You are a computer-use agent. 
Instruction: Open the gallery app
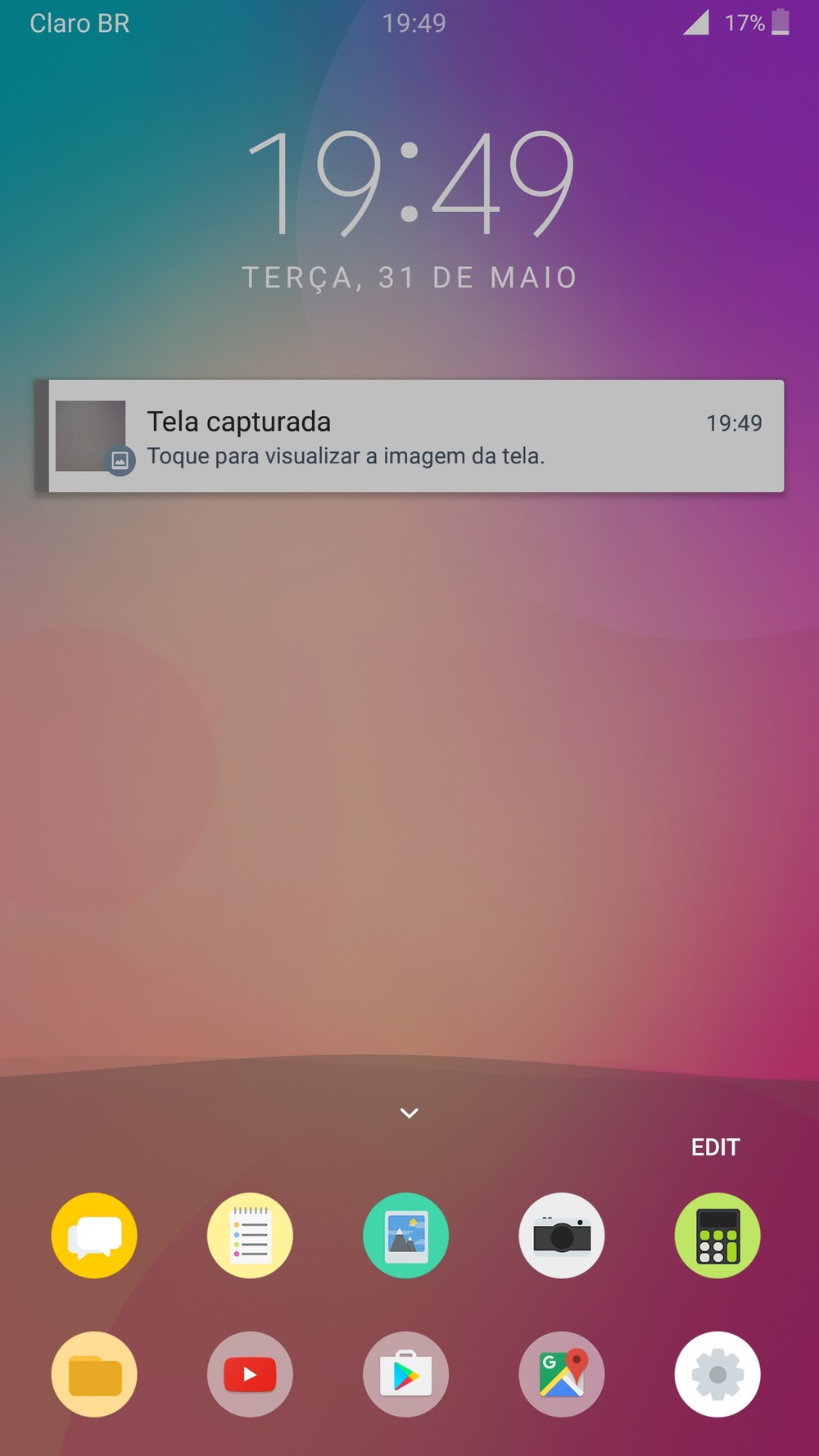click(x=405, y=1235)
